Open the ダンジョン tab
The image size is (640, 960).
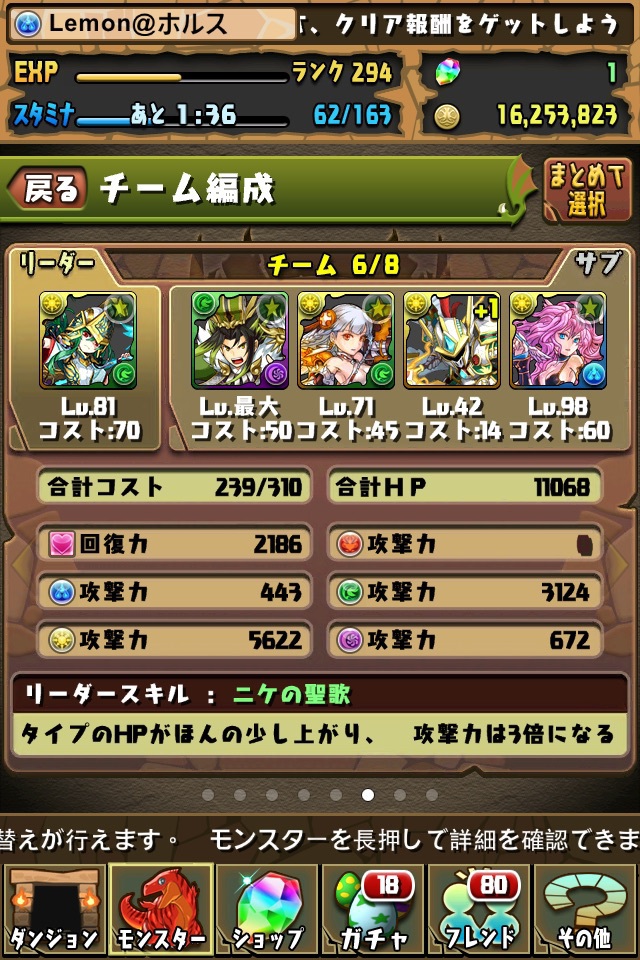click(54, 908)
